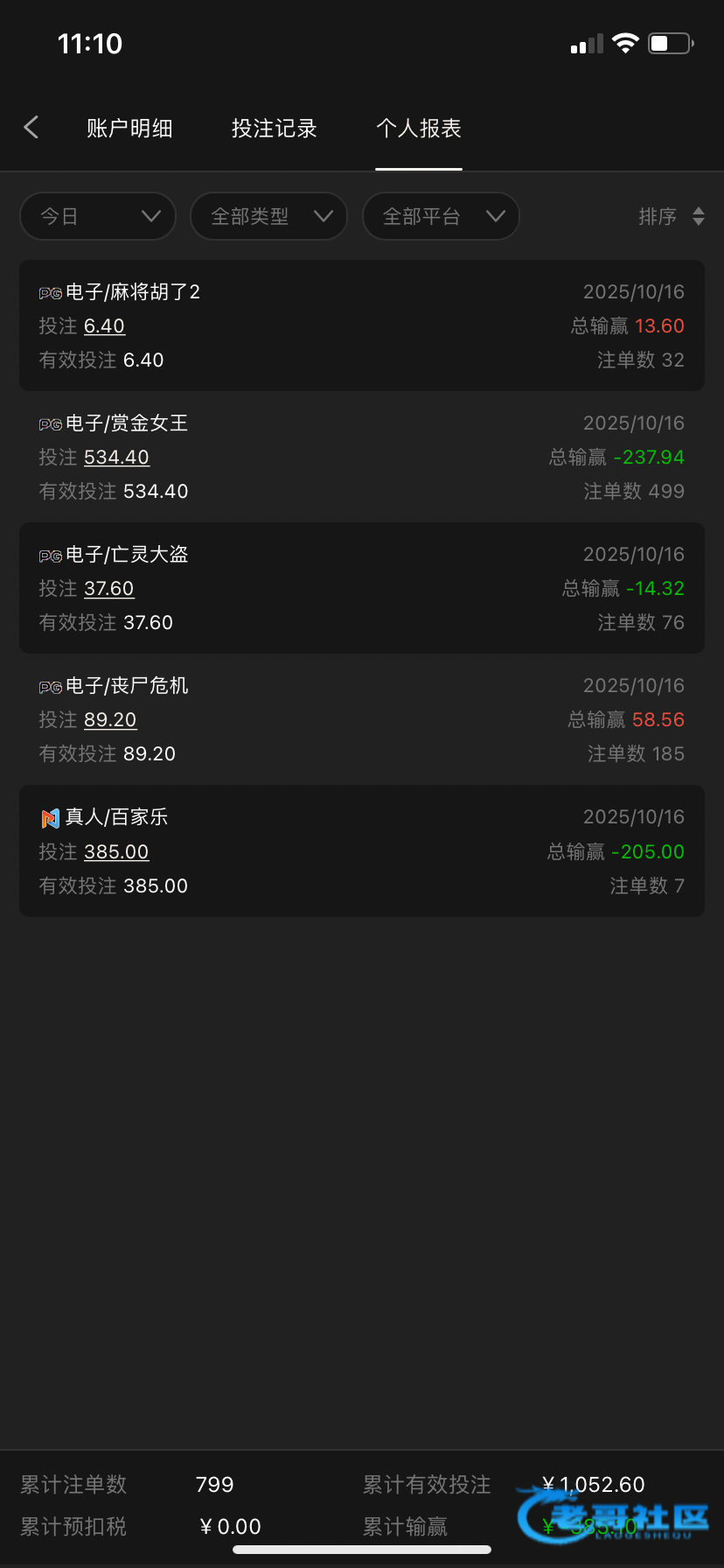Switch to the 投注记录 tab

tap(274, 129)
